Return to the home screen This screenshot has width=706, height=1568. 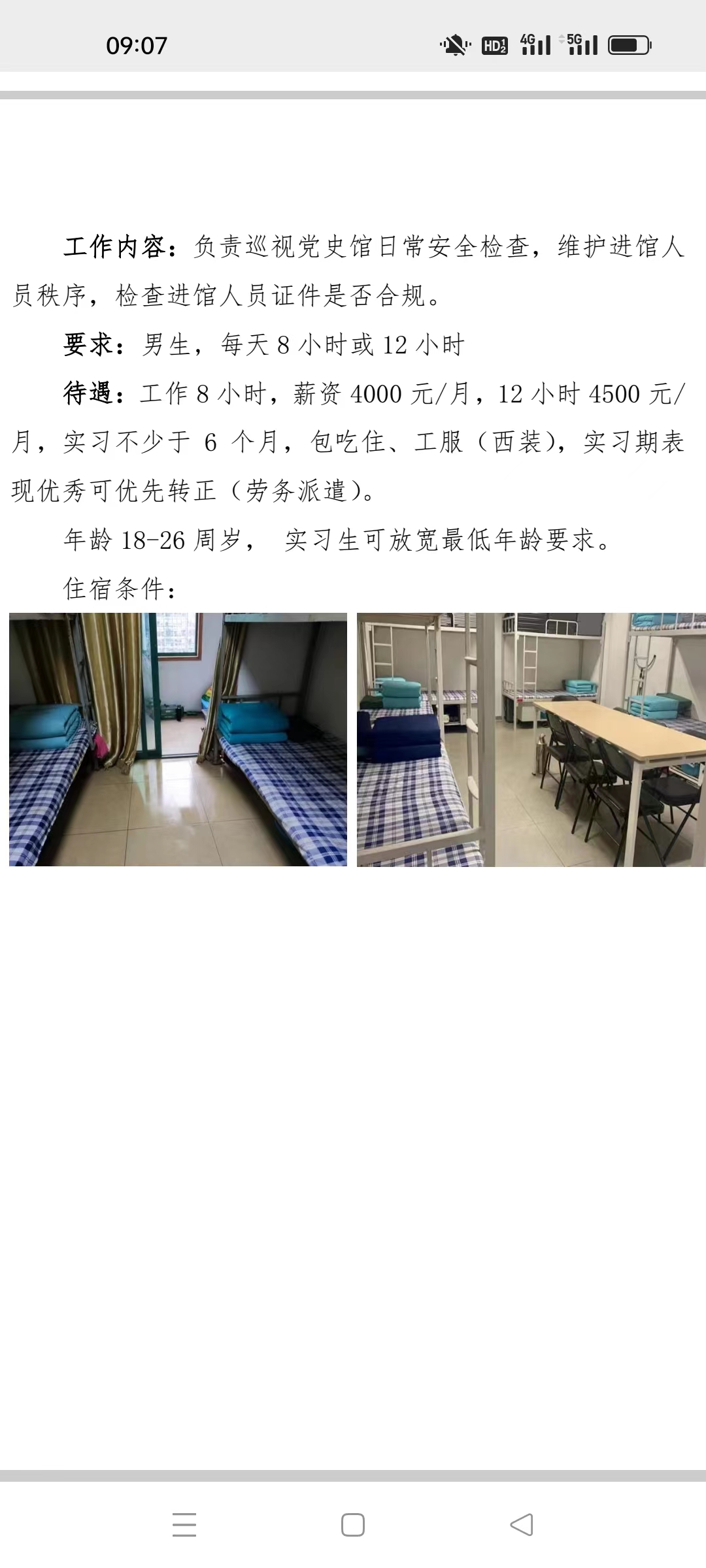pos(353,1525)
